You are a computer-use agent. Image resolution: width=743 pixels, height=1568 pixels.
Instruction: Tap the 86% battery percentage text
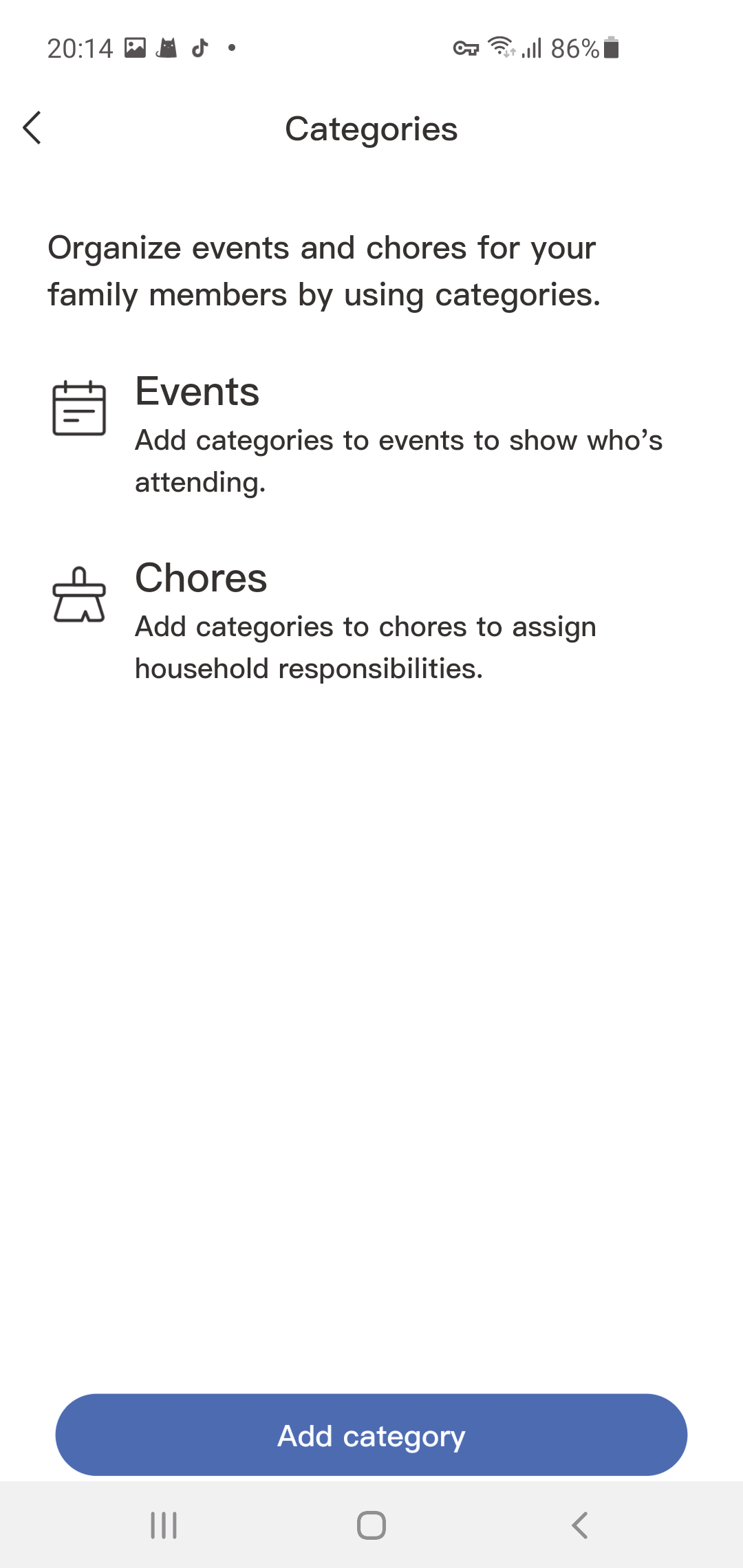pos(575,47)
